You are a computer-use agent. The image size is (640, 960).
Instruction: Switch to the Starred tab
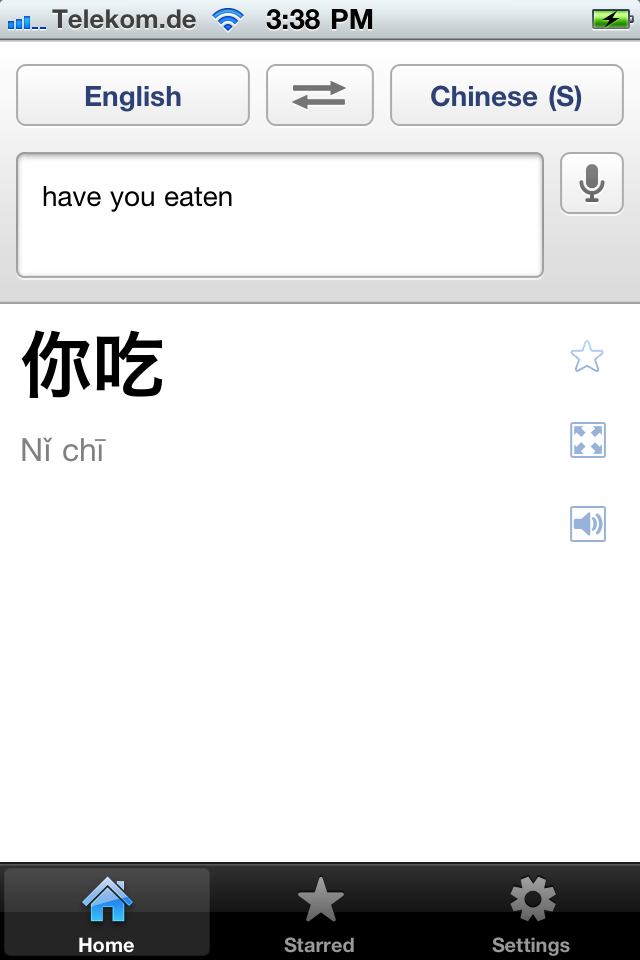tap(320, 913)
